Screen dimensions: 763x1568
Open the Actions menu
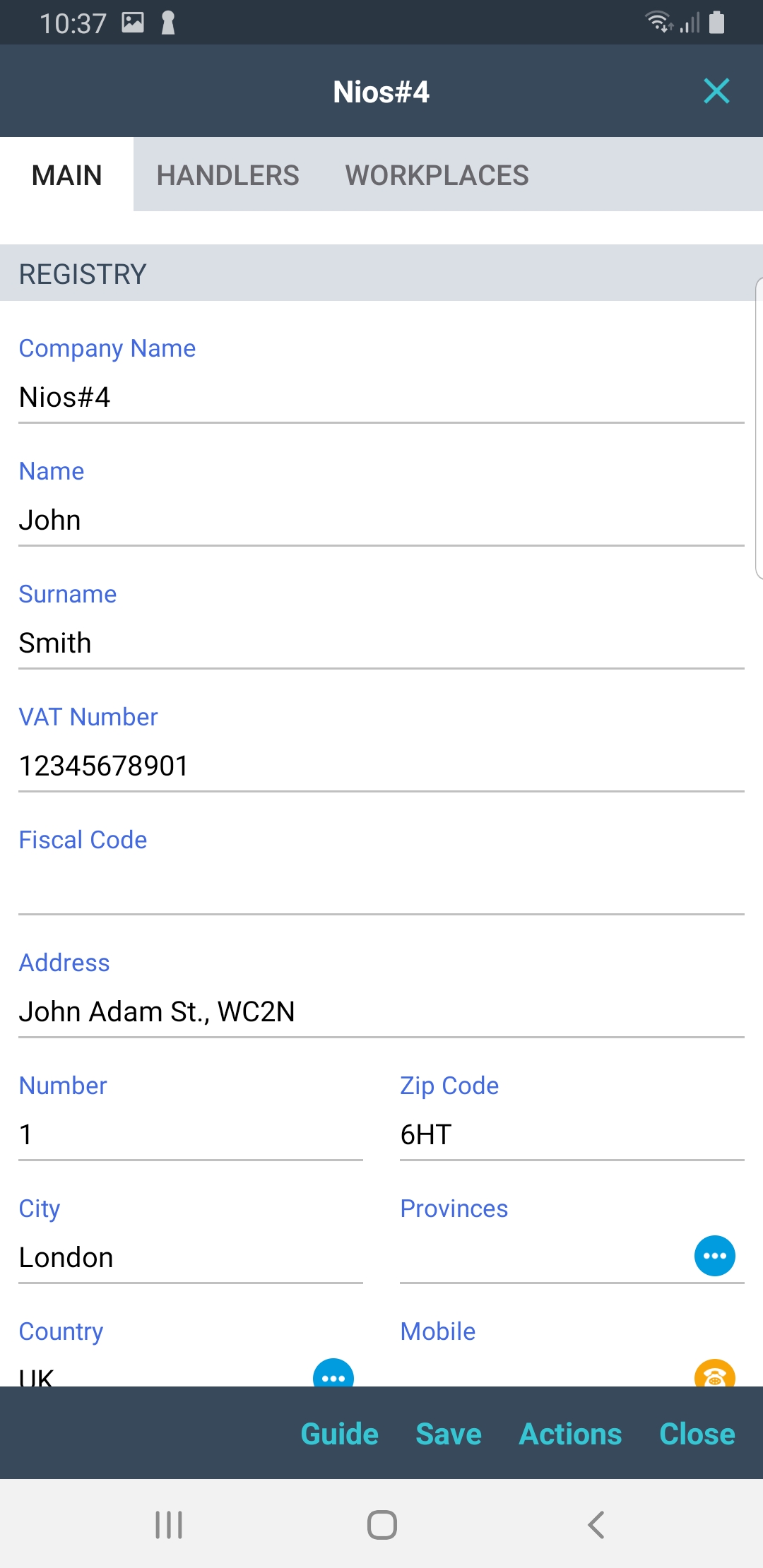point(570,1434)
